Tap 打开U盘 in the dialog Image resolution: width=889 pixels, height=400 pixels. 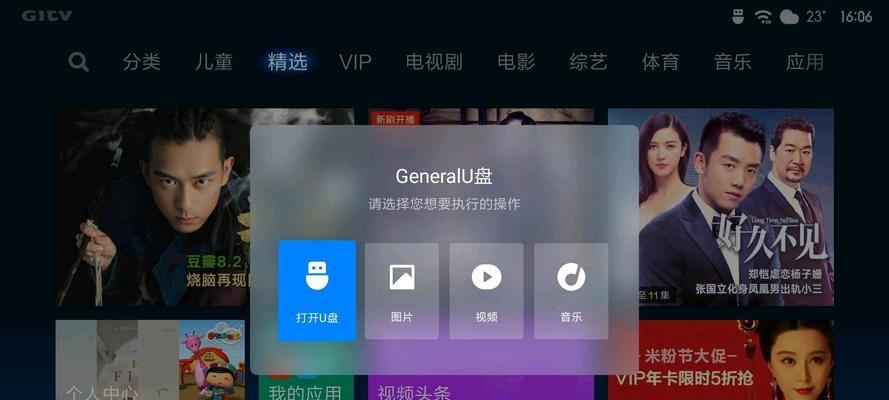pyautogui.click(x=317, y=290)
